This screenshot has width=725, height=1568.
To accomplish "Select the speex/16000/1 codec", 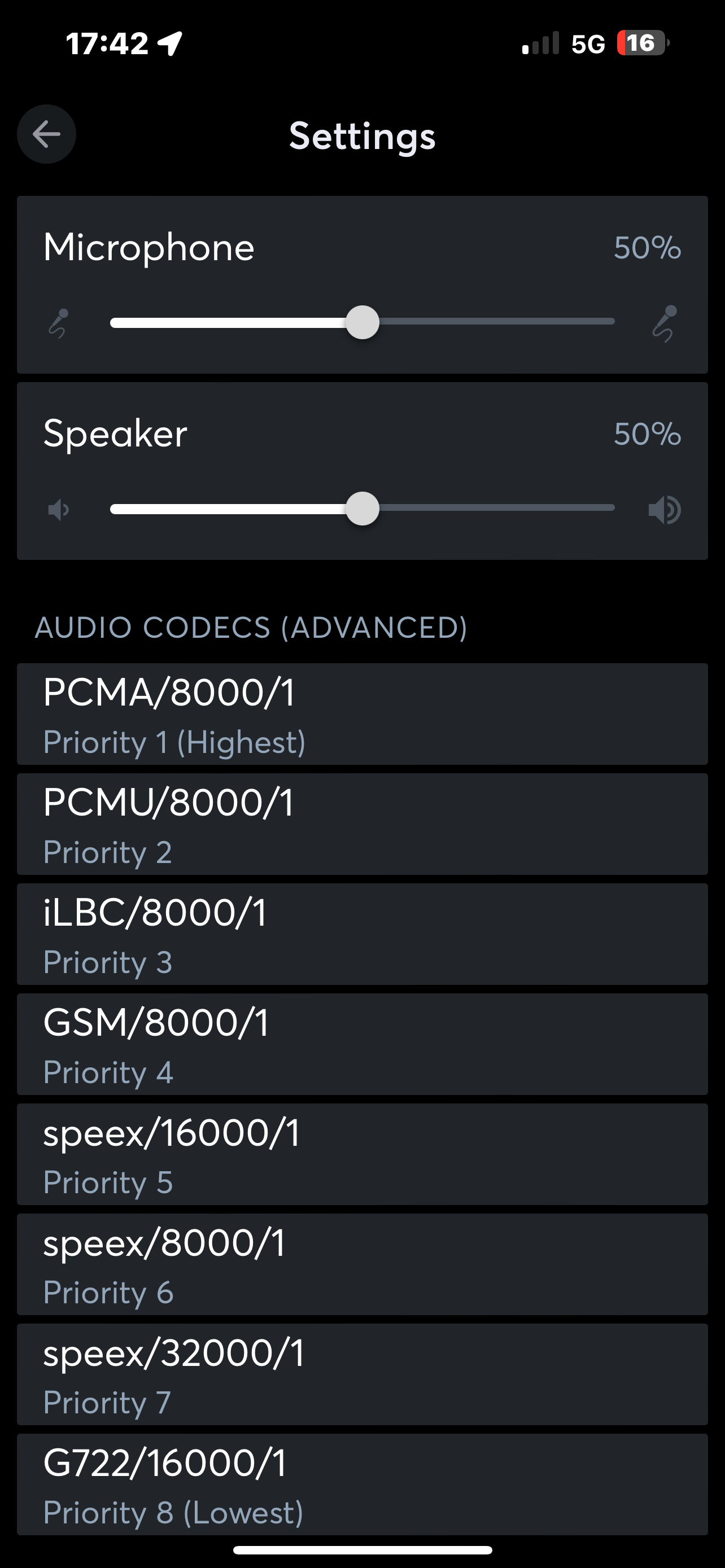I will (362, 1155).
